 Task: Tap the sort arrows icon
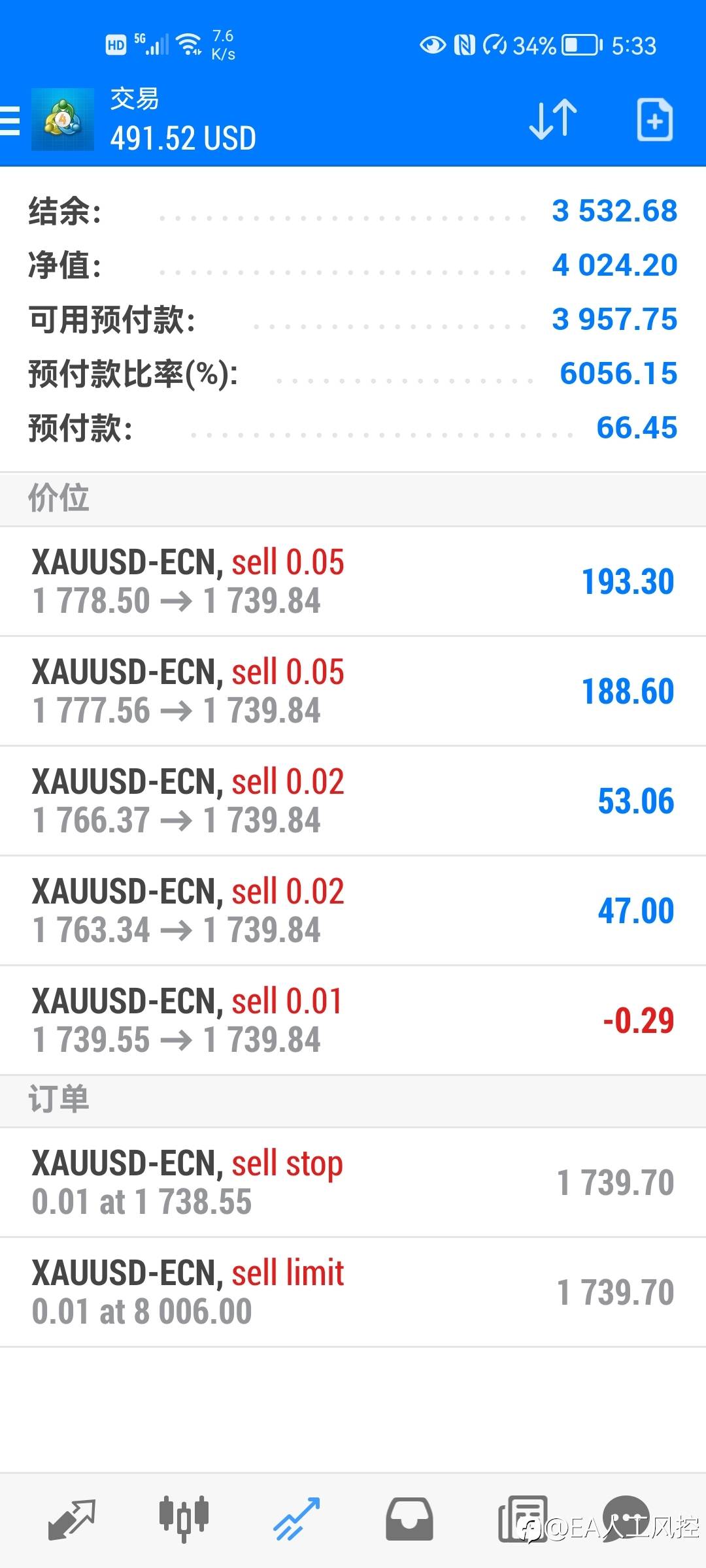pyautogui.click(x=552, y=120)
